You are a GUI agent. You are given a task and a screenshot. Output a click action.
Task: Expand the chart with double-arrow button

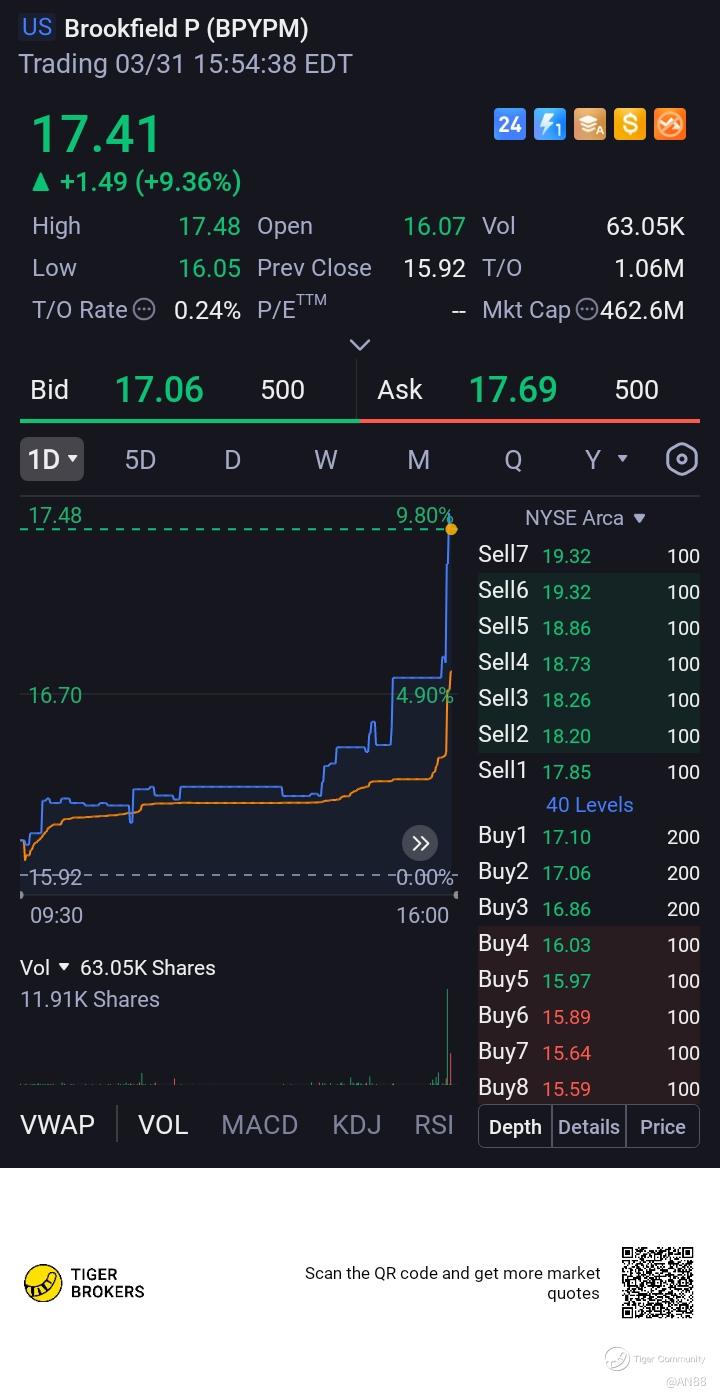tap(420, 843)
